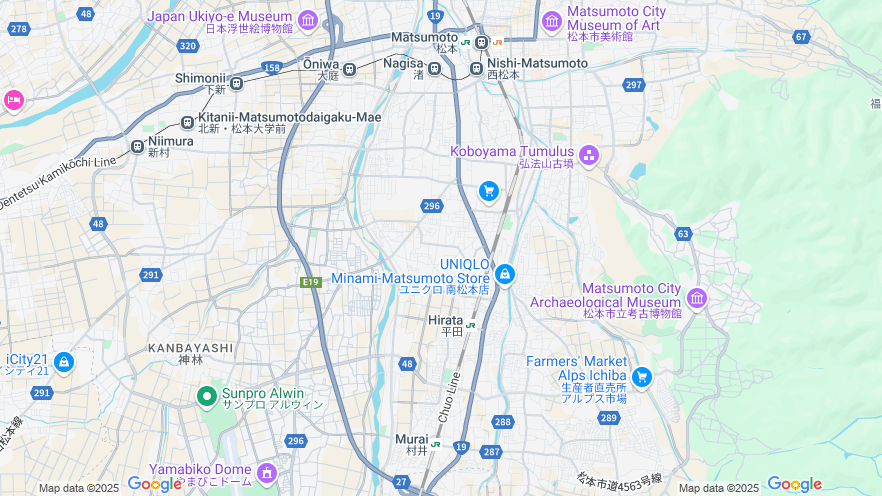This screenshot has height=496, width=882.
Task: Tap the unlabeled blue shopping cart pin
Action: coord(488,190)
